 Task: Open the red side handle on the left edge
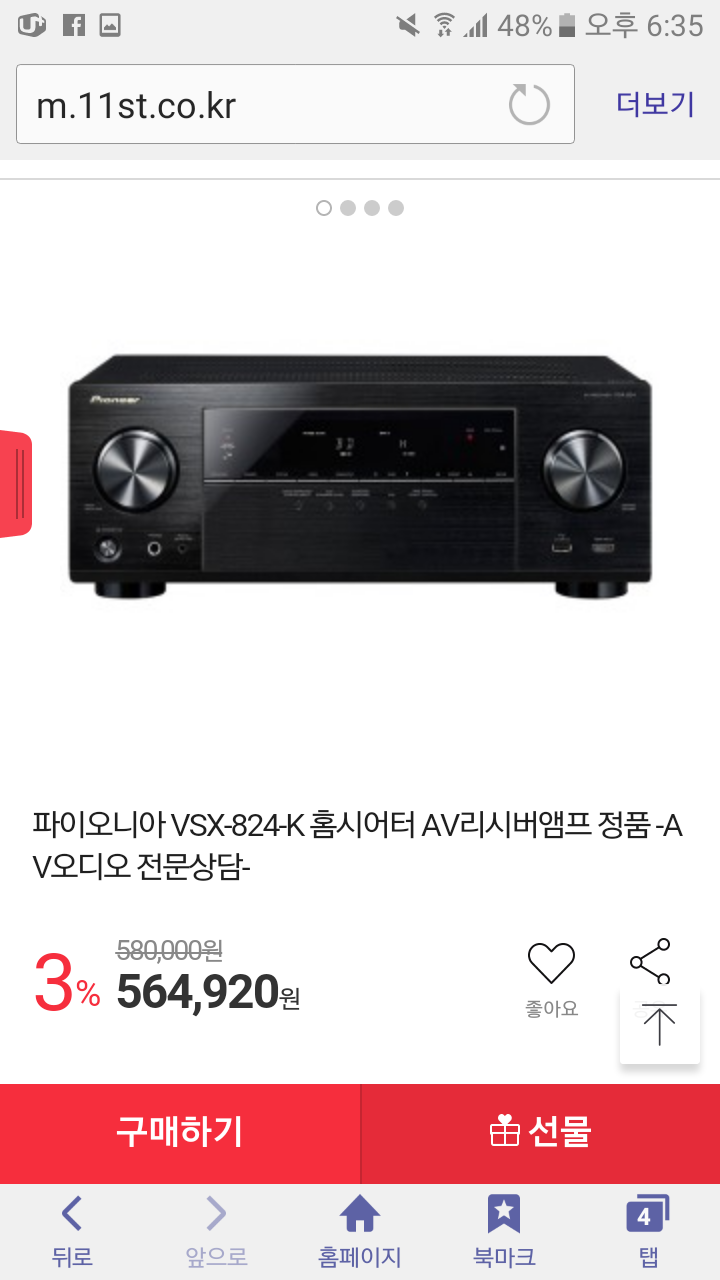pos(15,484)
